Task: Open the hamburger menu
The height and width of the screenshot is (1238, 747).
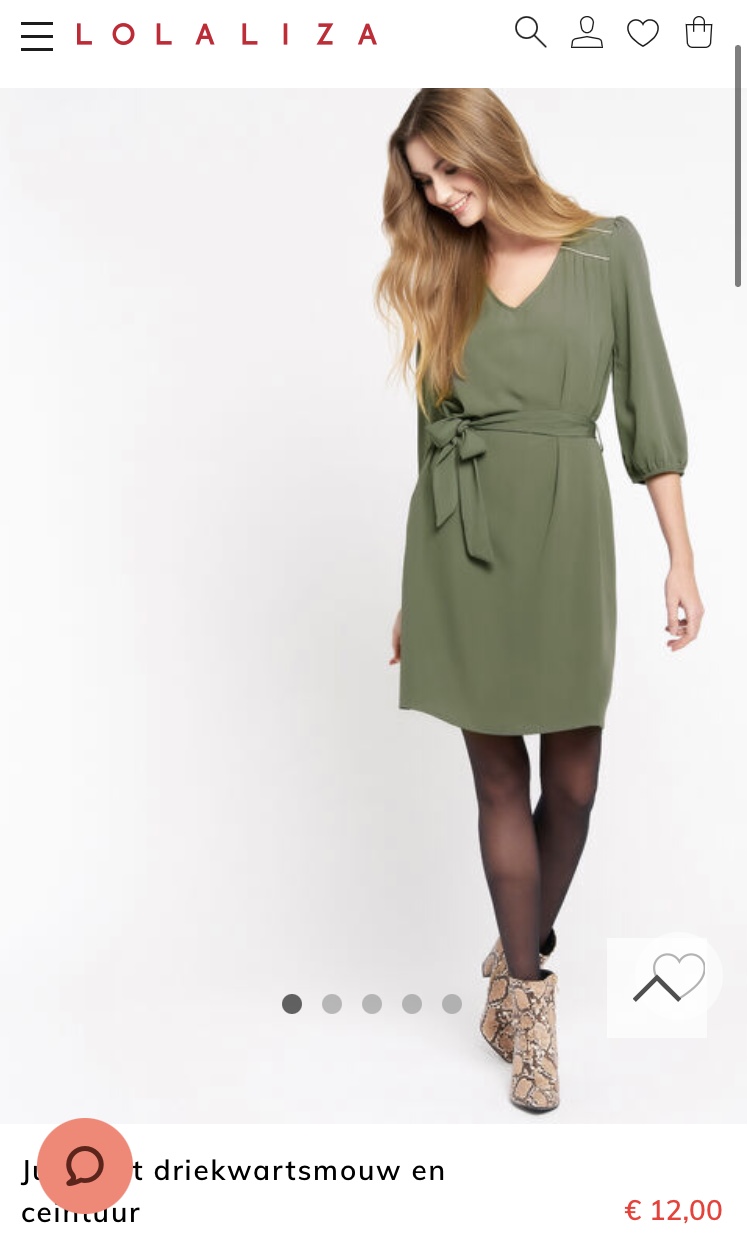Action: coord(37,36)
